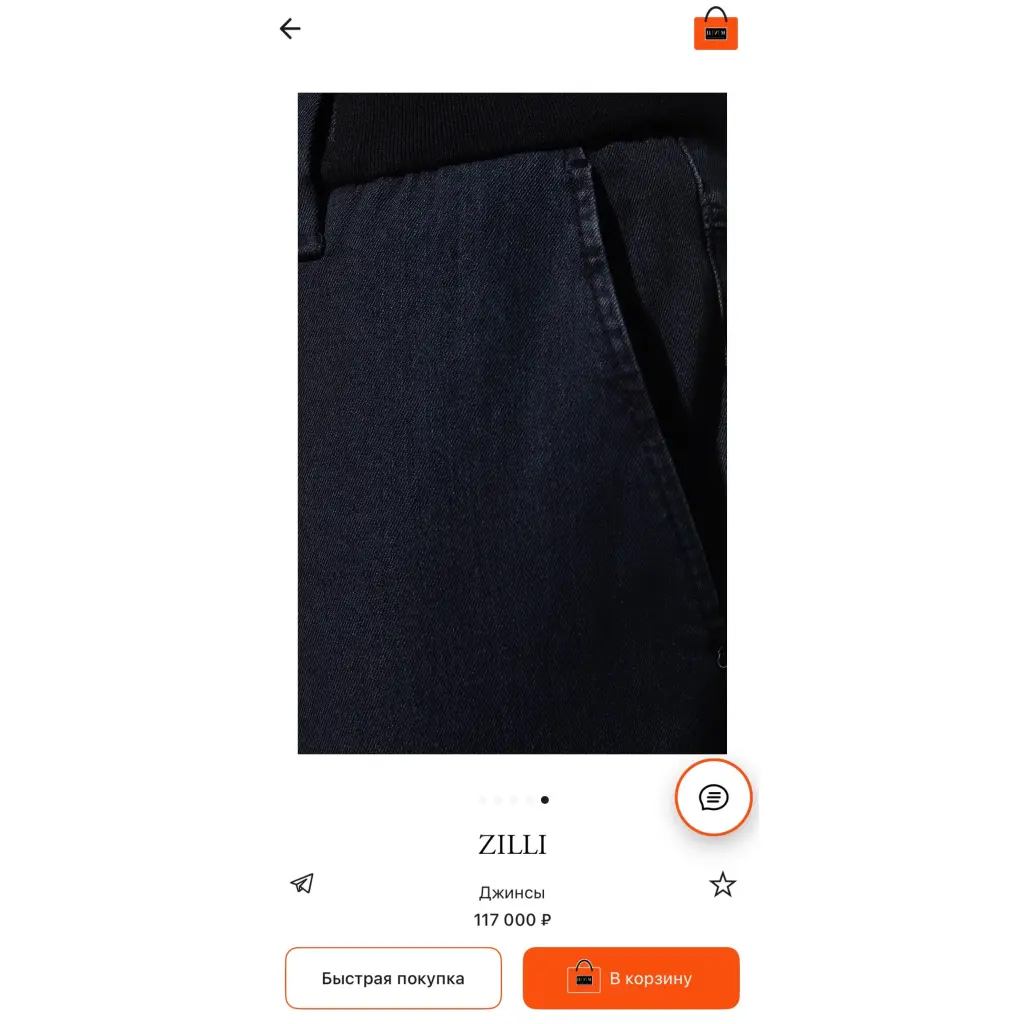The image size is (1024, 1024).
Task: Add the jeans to favorites with star
Action: click(x=722, y=885)
